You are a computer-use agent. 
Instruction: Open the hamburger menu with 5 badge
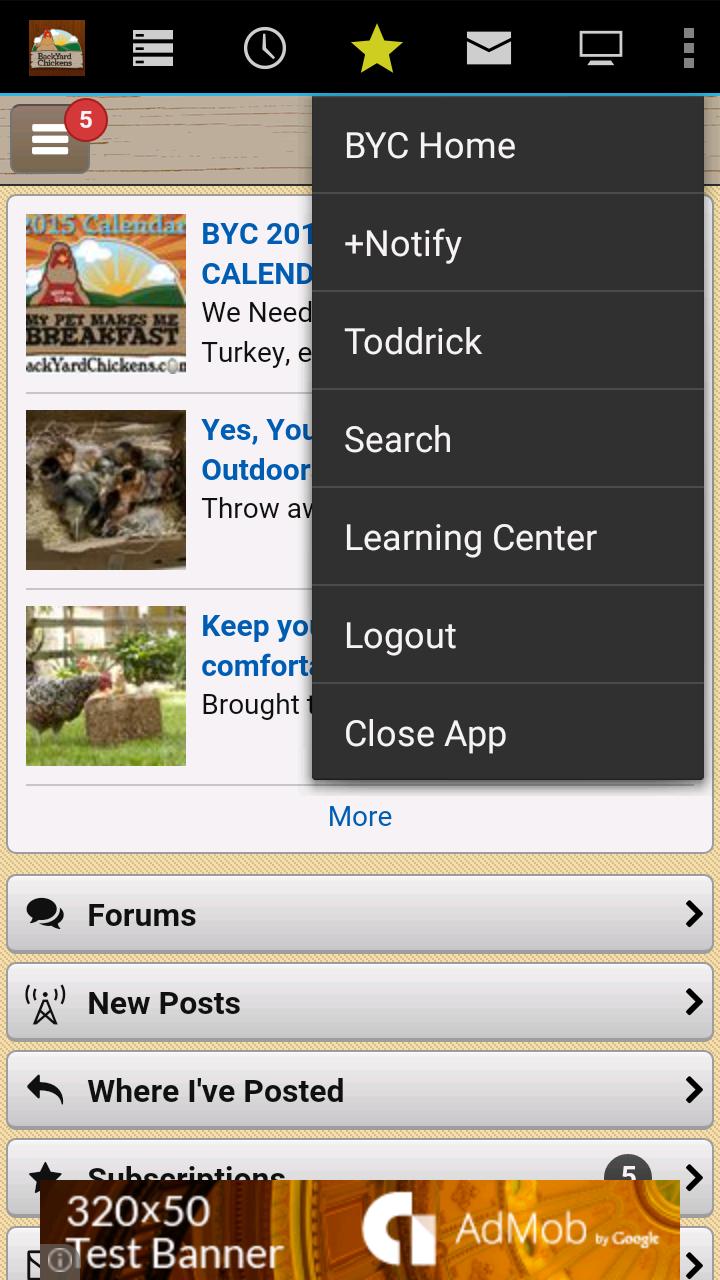pos(50,140)
